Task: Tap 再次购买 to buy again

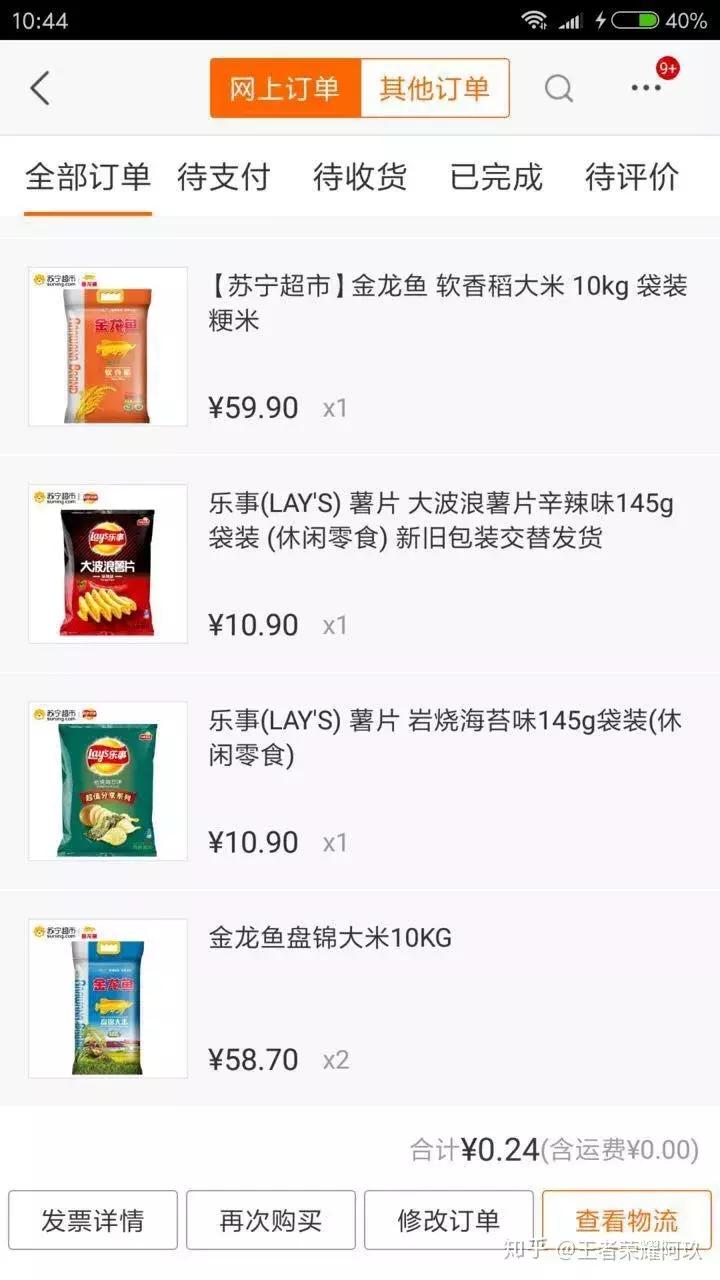Action: pos(271,1219)
